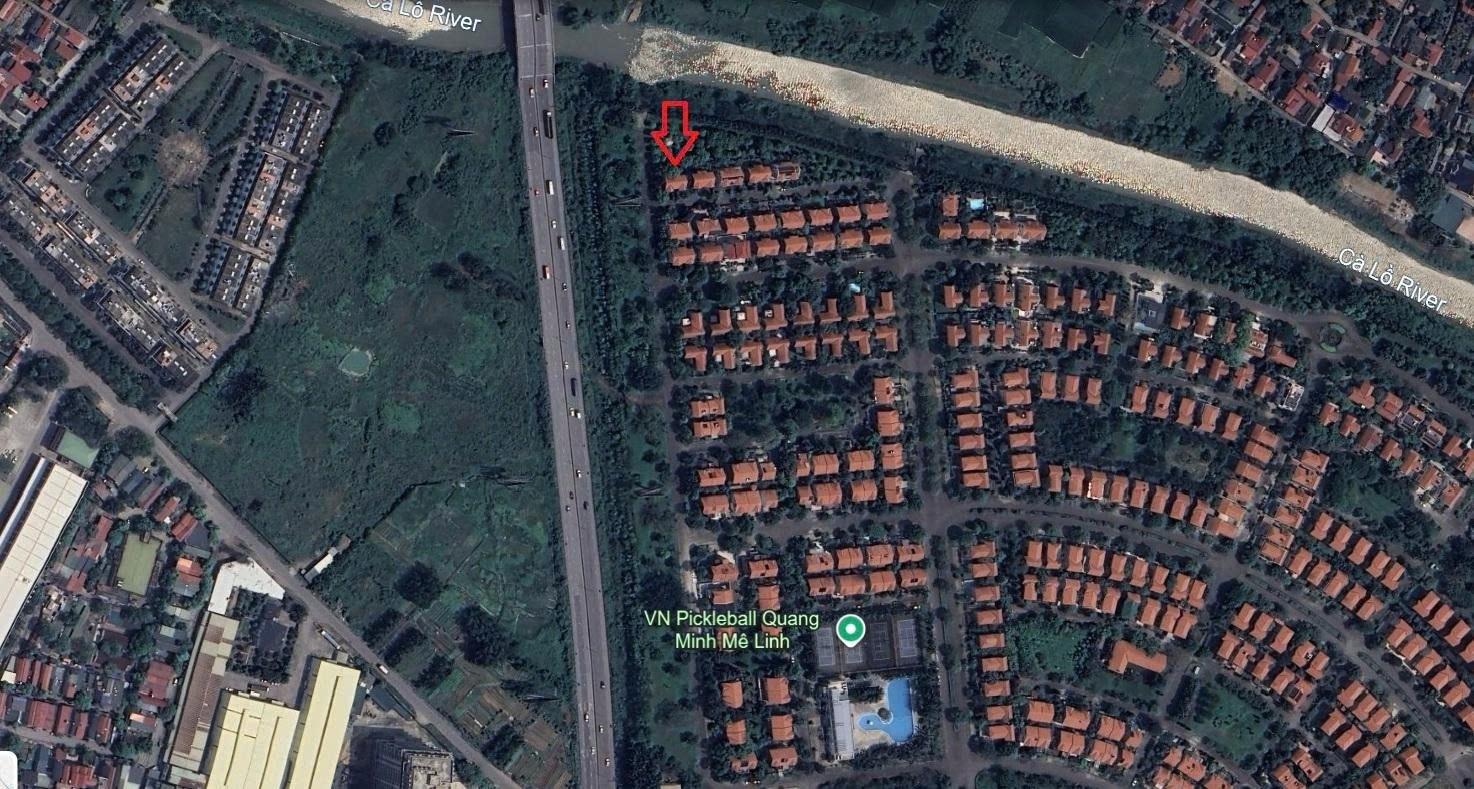Viewport: 1474px width, 789px height.
Task: Open the VN Pickleball Quang Minh Mê Linh marker
Action: coord(850,629)
